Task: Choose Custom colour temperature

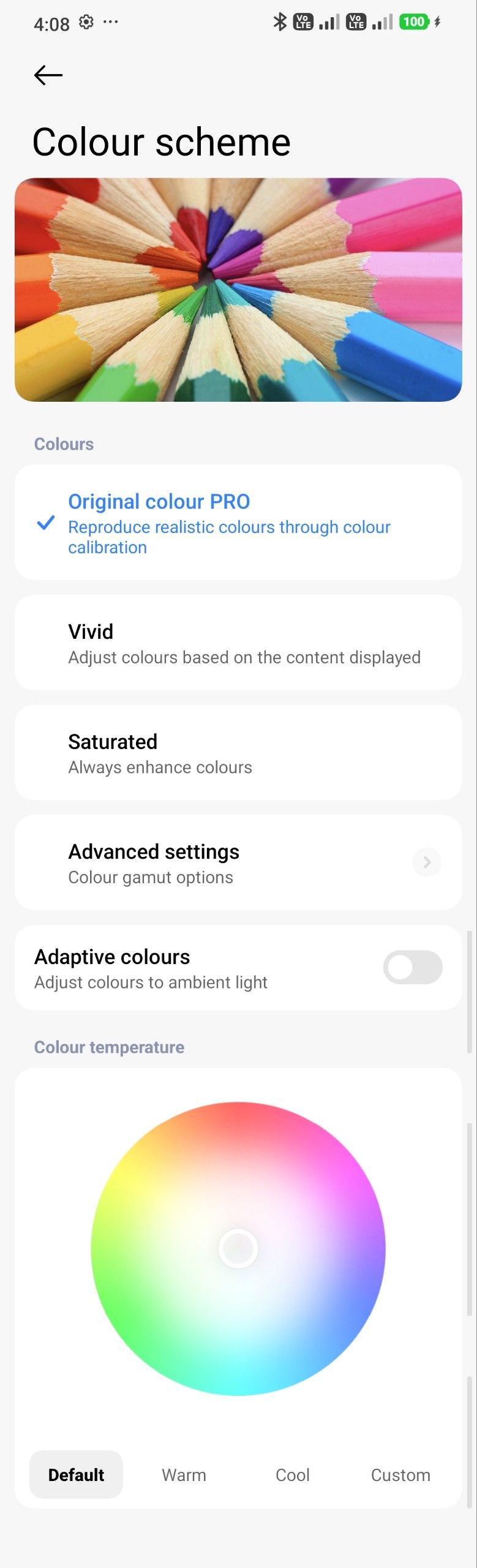Action: coord(400,1475)
